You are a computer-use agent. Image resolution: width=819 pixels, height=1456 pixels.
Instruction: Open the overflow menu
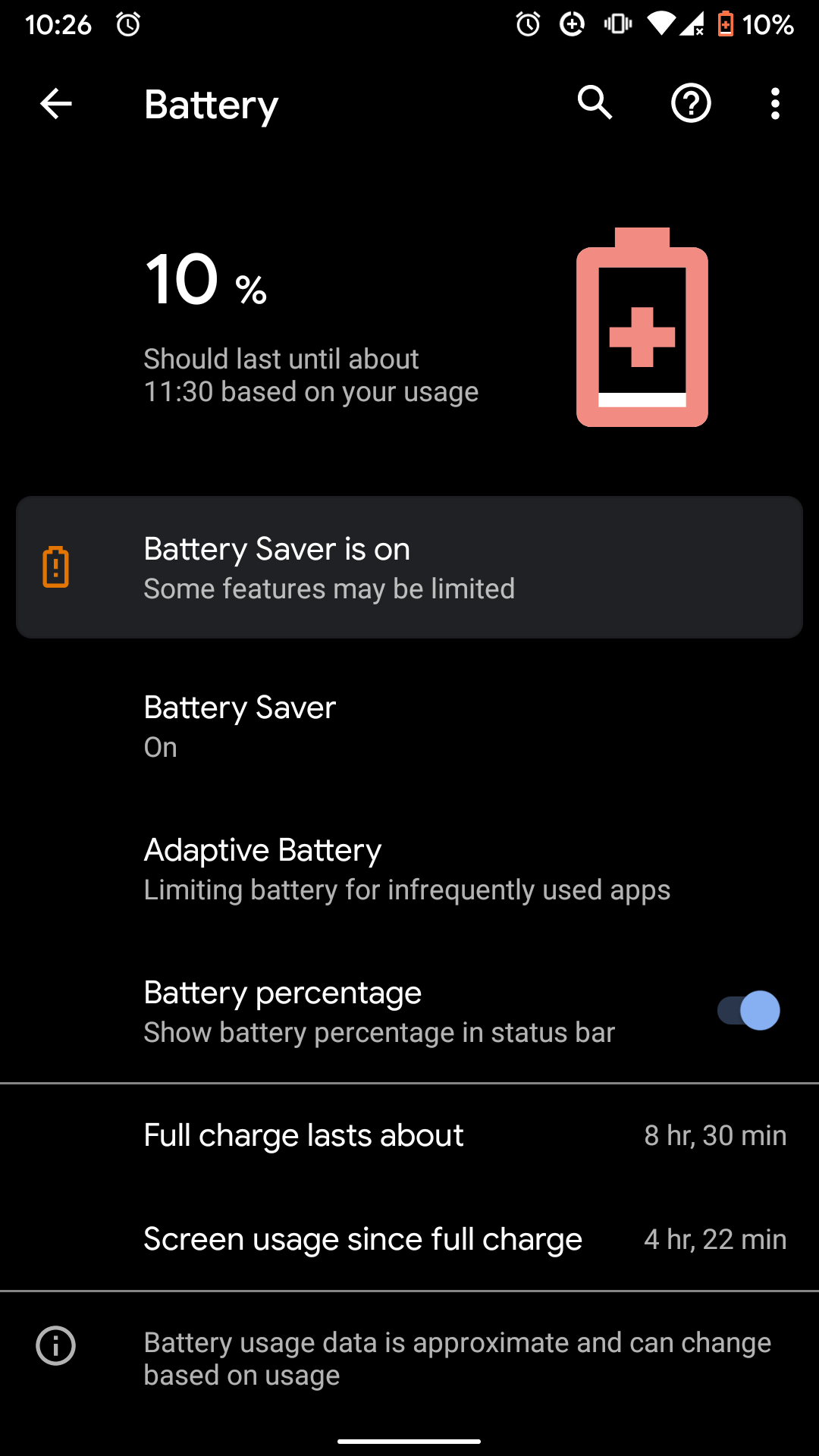click(774, 104)
